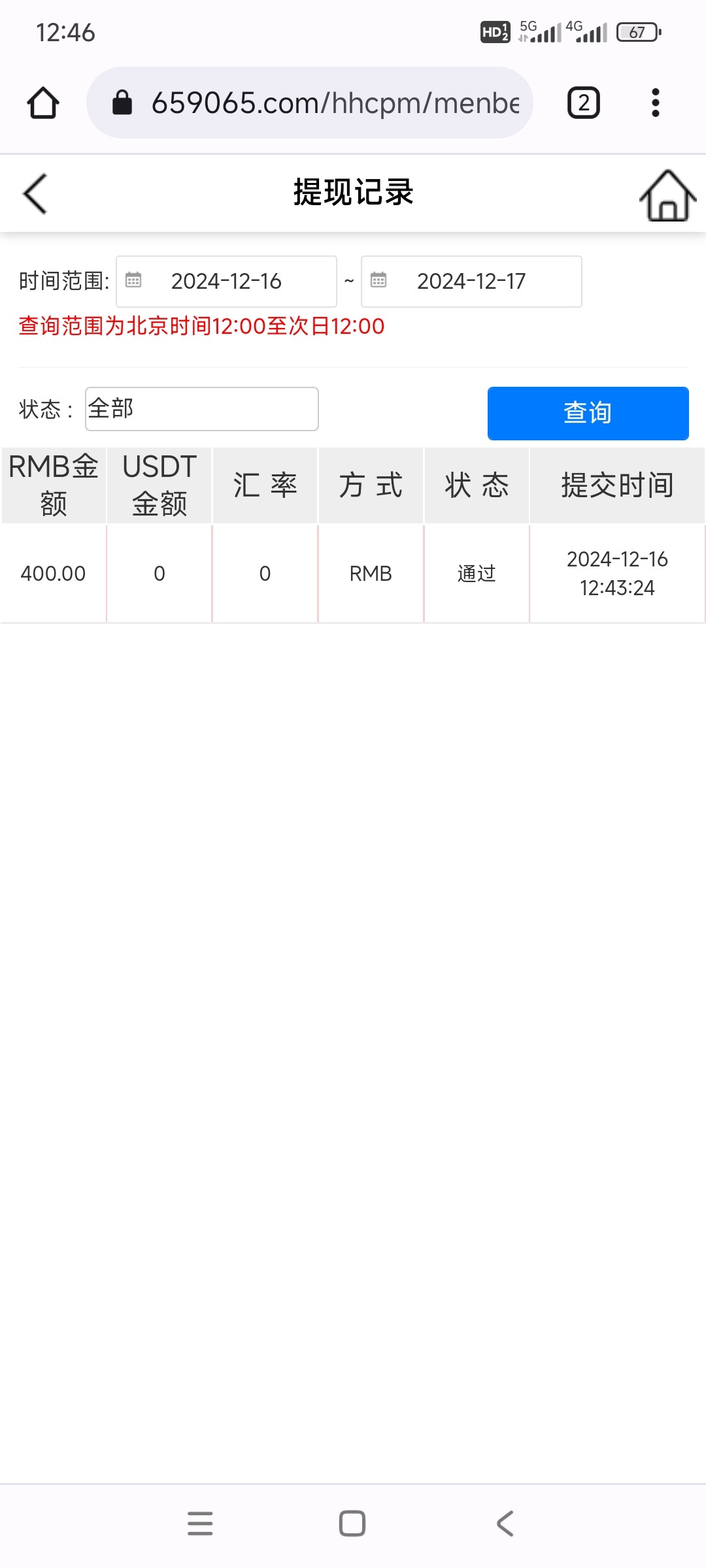This screenshot has width=706, height=1568.
Task: Go back using the page's back arrow
Action: 35,193
